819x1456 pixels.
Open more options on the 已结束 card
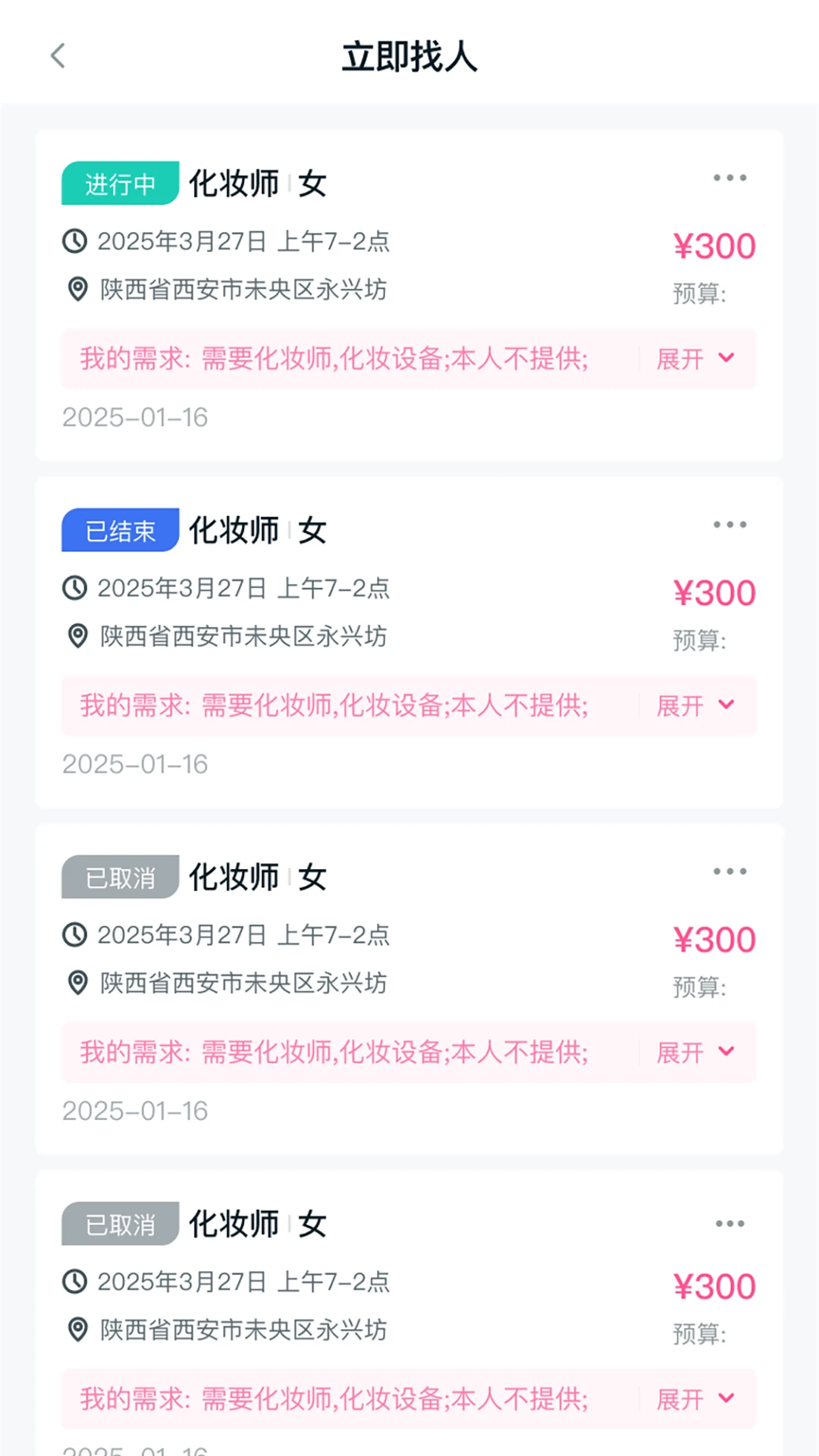[730, 524]
